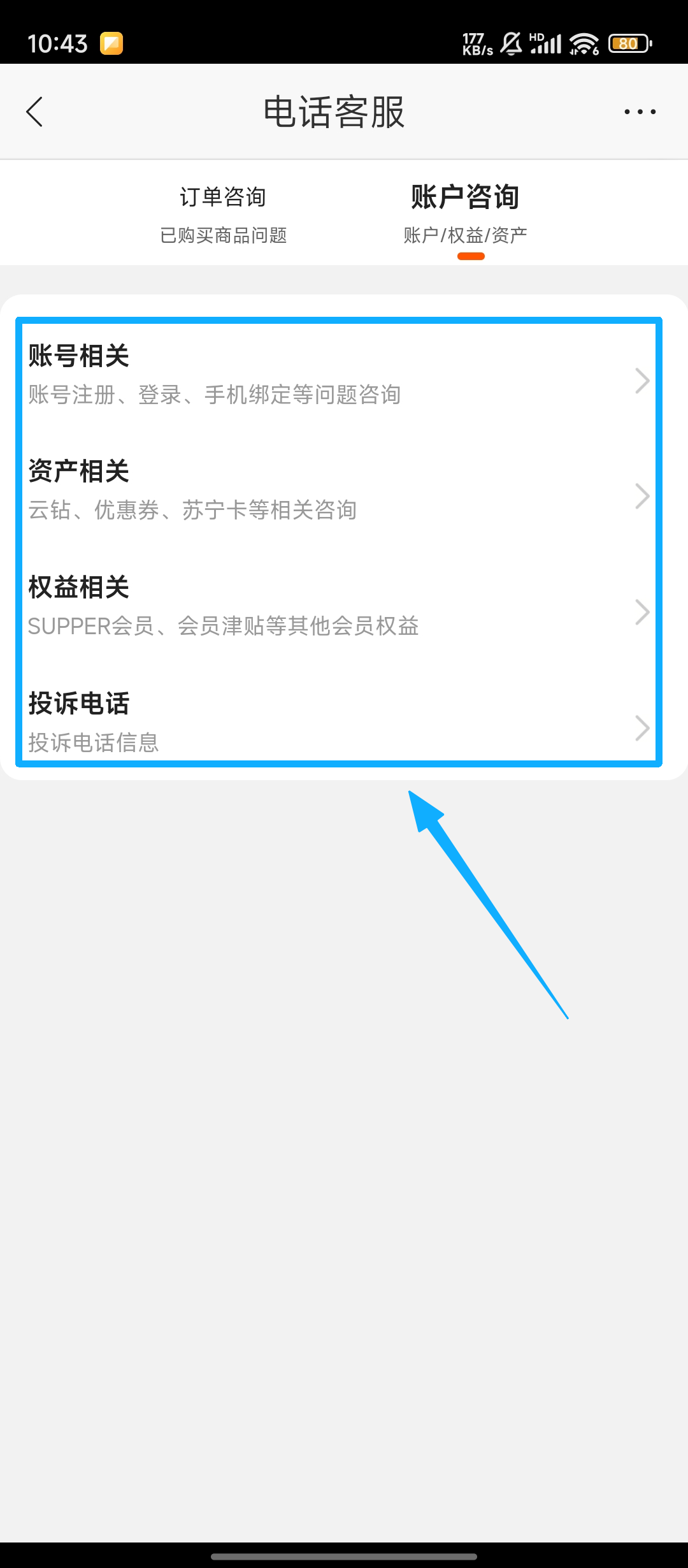Image resolution: width=688 pixels, height=1568 pixels.
Task: Open 账号相关 consultation
Action: click(338, 376)
